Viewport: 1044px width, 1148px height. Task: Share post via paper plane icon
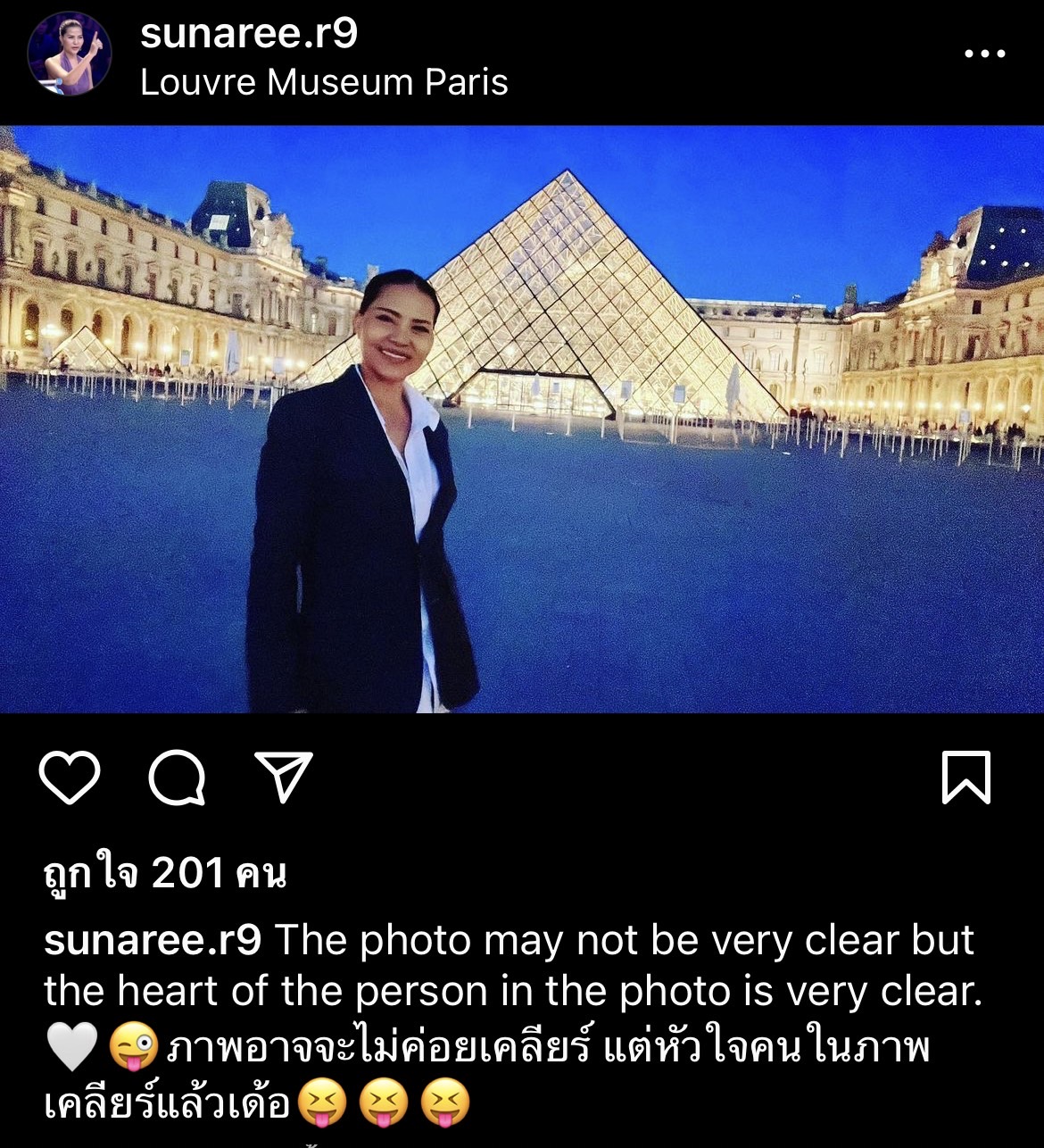click(x=284, y=778)
